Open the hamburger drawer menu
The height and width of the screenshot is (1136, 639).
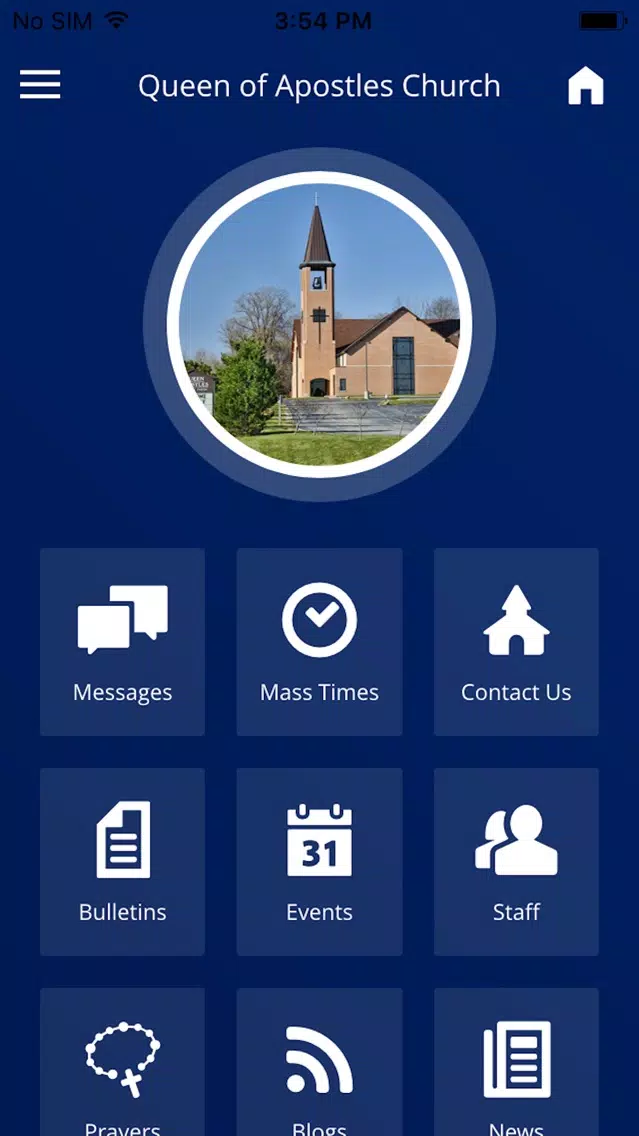(40, 85)
